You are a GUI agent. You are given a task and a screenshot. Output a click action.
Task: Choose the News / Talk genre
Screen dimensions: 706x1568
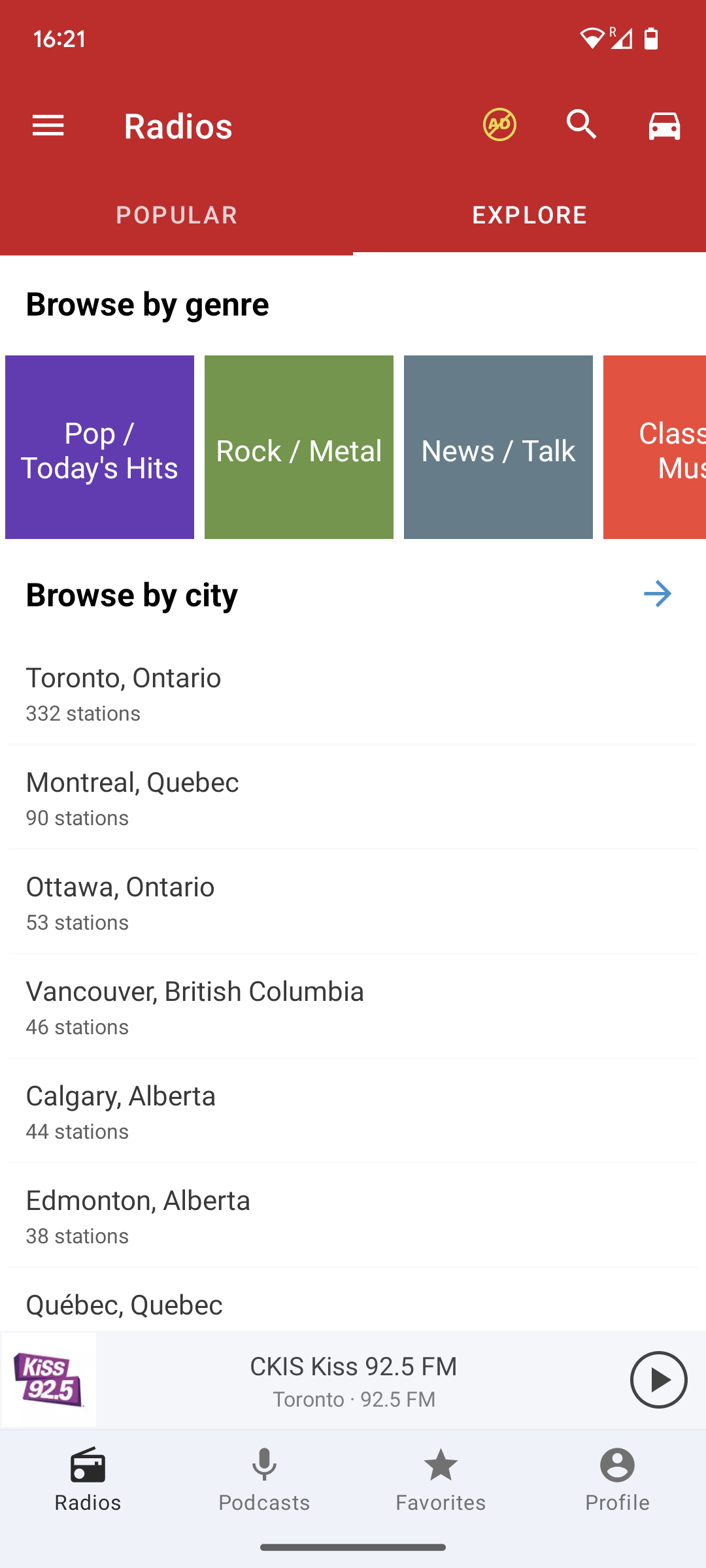point(498,448)
